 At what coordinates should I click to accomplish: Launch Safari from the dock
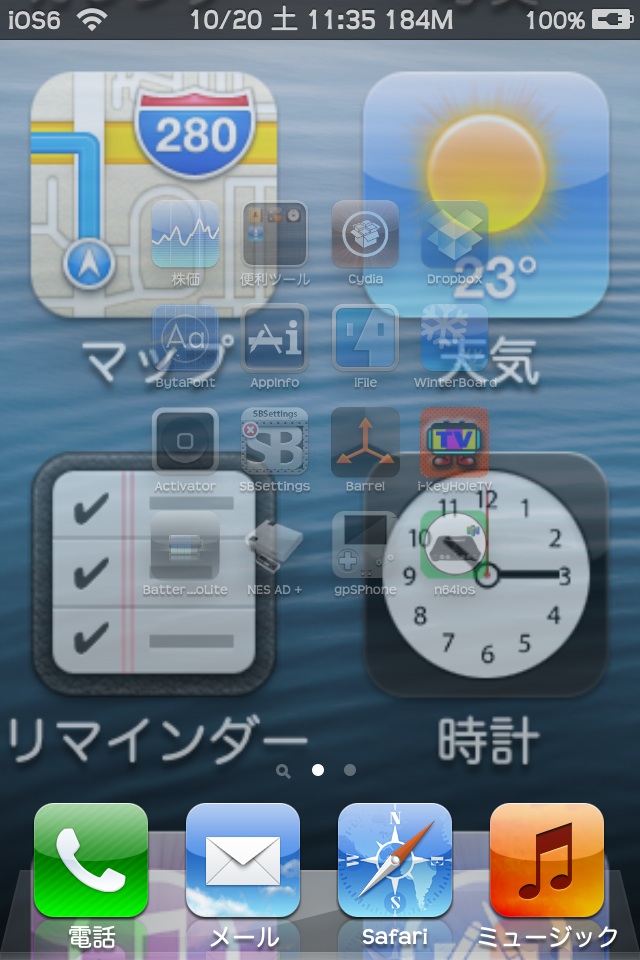pos(395,861)
